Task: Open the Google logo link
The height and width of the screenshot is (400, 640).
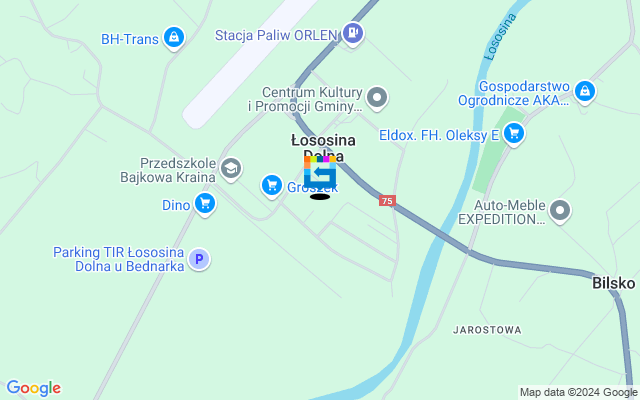Action: [33, 388]
